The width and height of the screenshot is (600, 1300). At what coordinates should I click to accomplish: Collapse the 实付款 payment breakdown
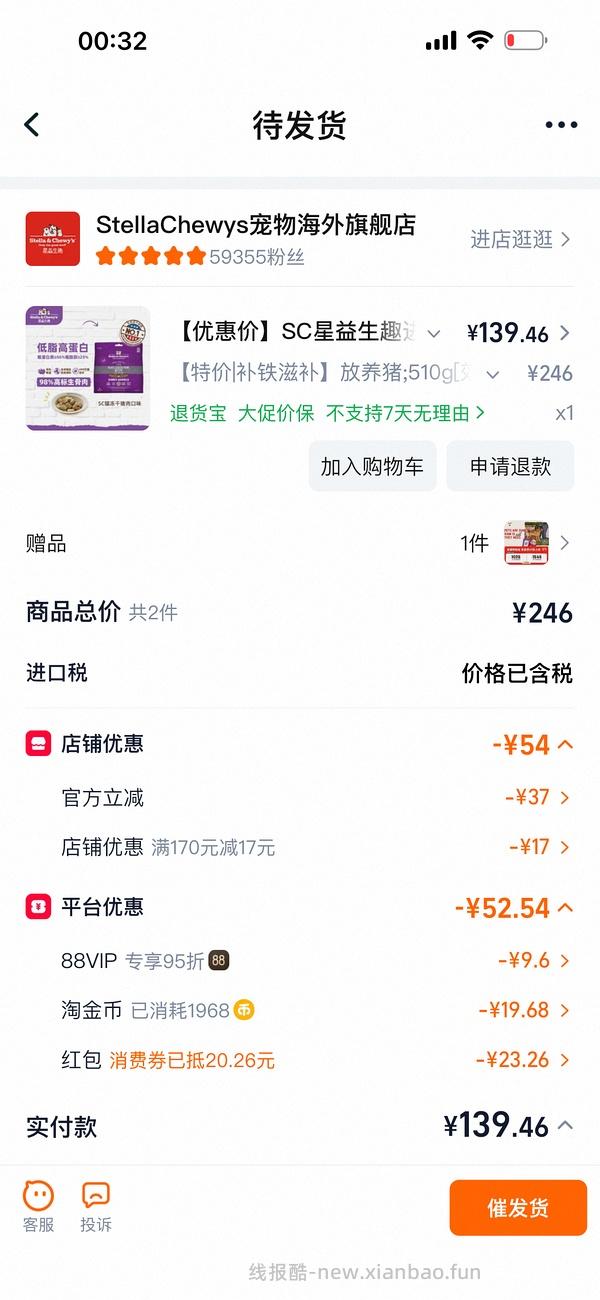565,1125
